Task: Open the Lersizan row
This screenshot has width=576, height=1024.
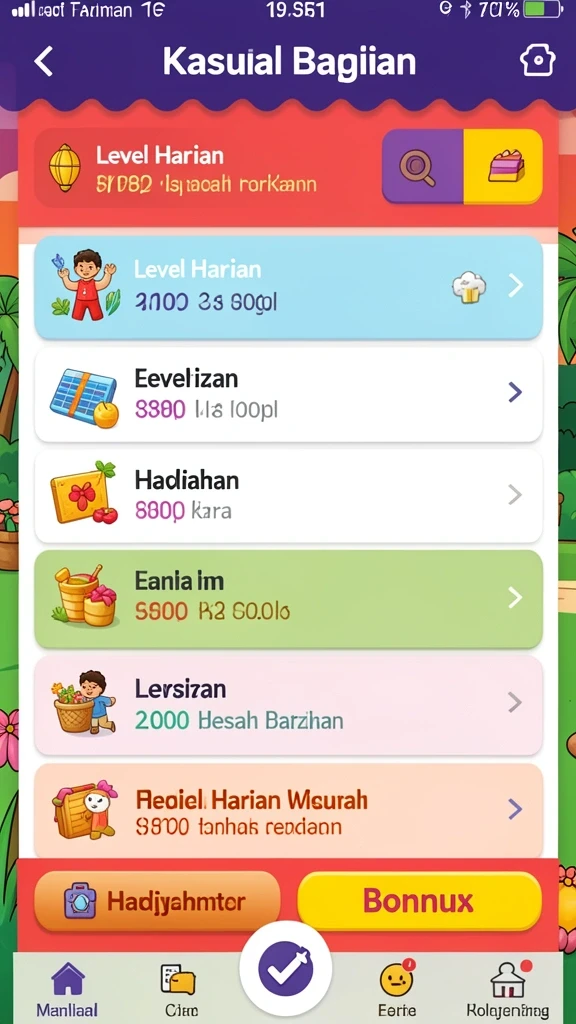Action: (289, 705)
